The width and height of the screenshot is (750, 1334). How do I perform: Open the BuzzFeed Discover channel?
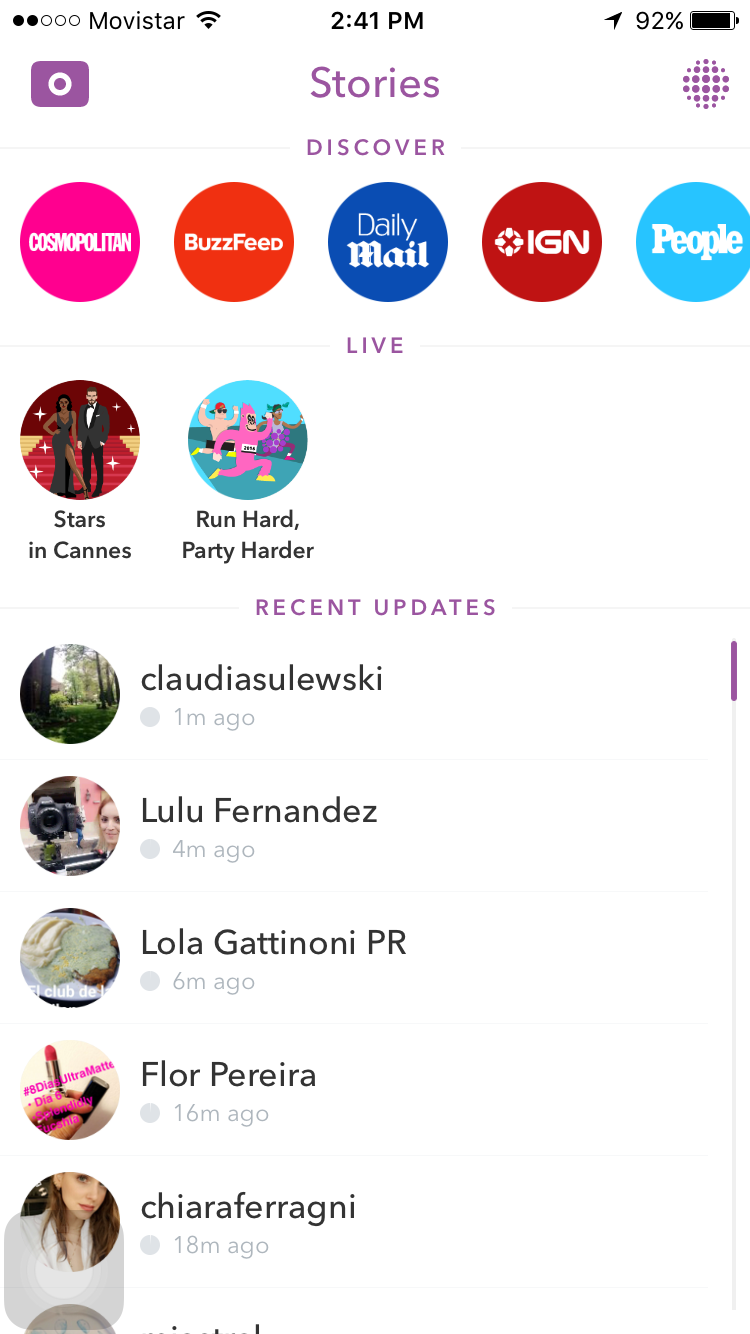pos(234,242)
